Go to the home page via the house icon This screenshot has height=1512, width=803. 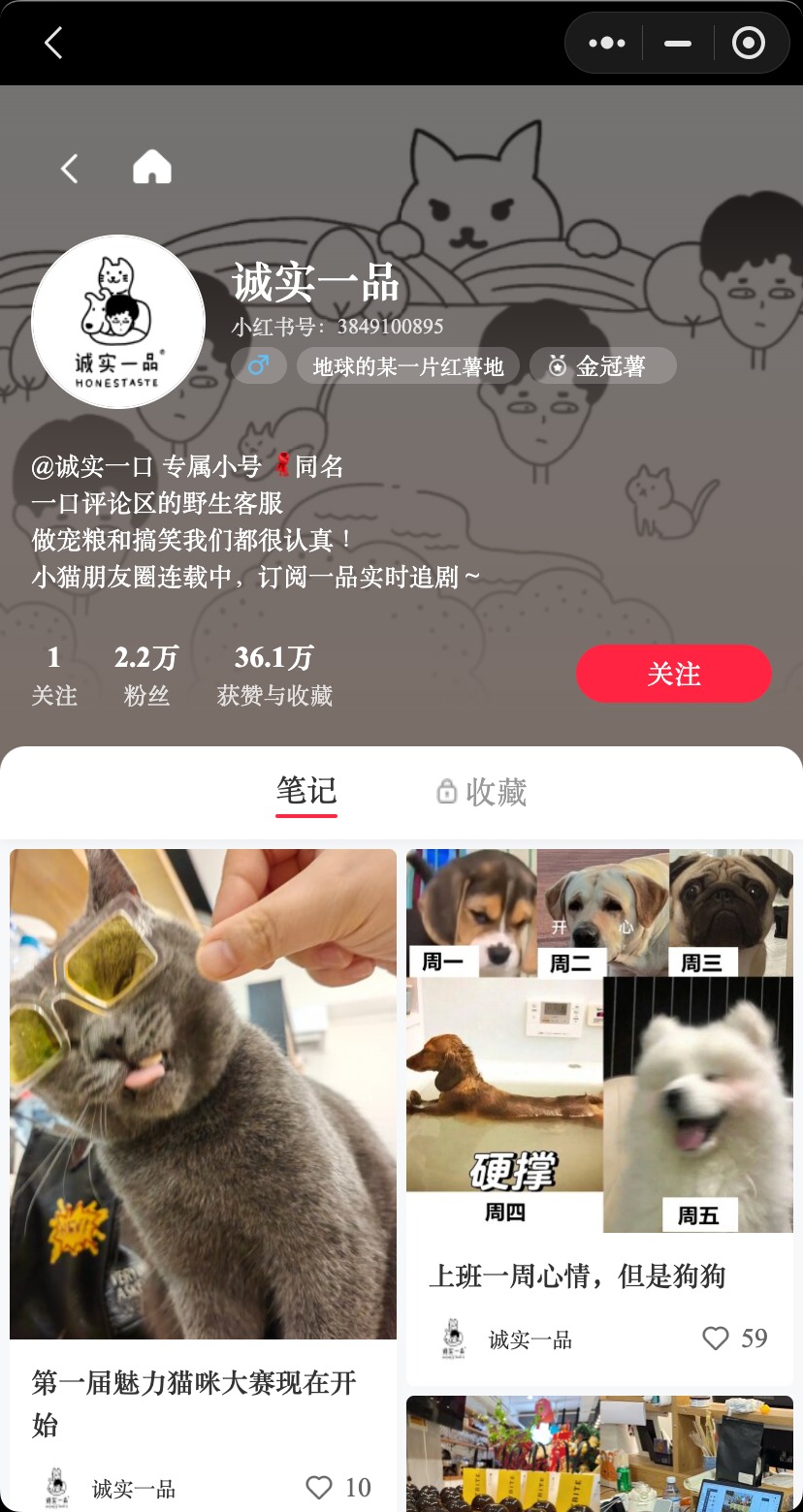(x=152, y=167)
